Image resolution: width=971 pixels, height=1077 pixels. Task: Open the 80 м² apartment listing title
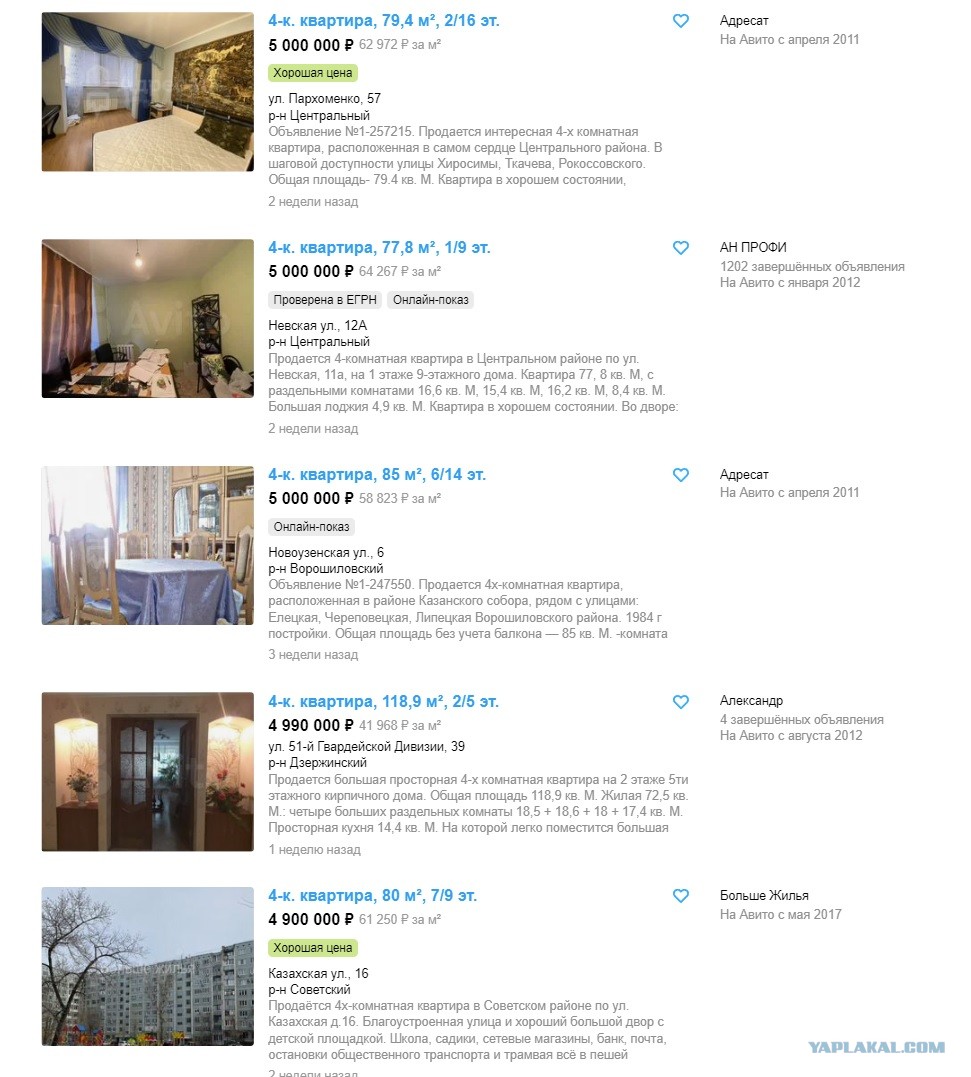[x=372, y=896]
